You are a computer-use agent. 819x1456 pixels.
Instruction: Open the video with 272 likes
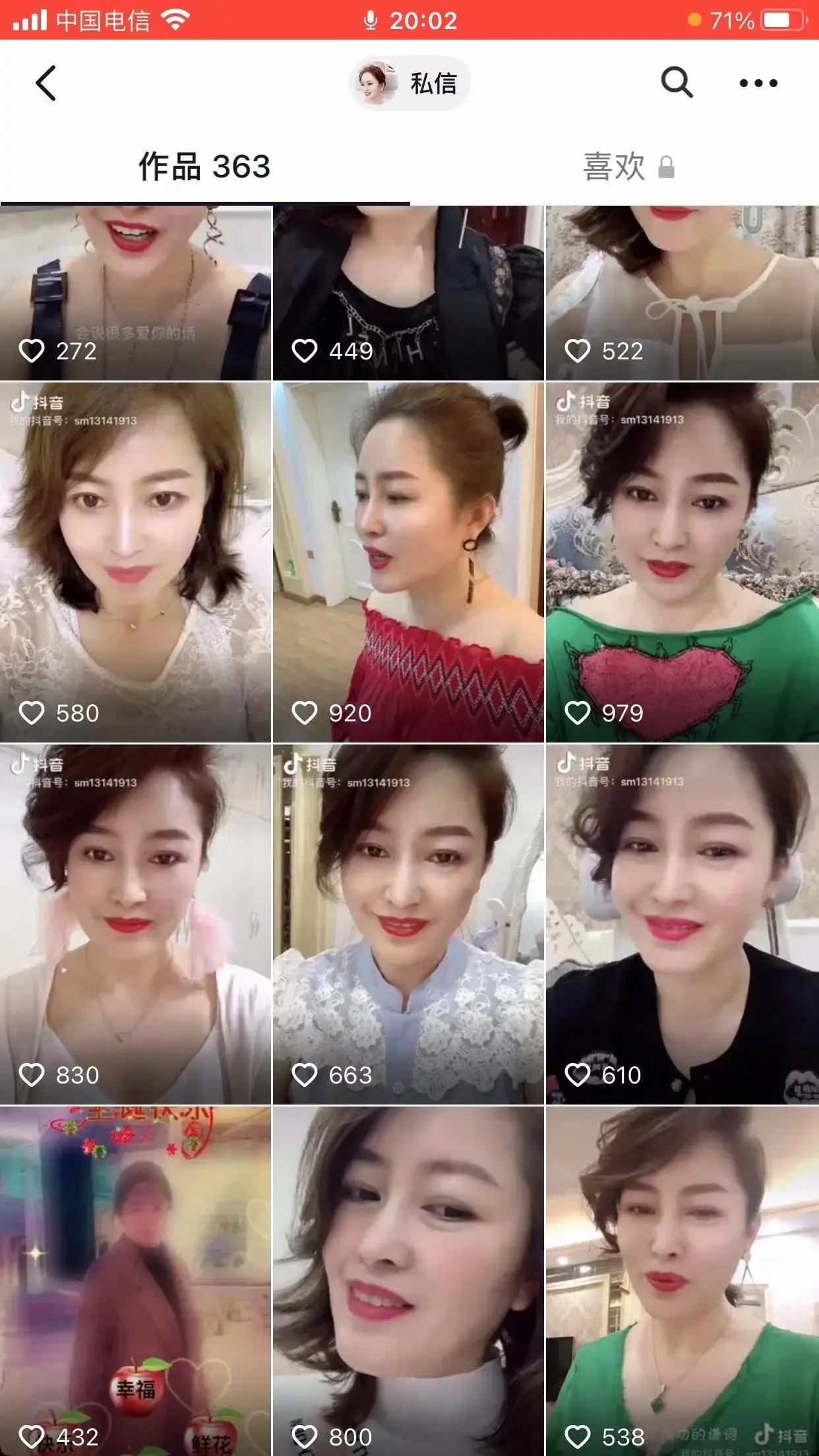pos(135,293)
